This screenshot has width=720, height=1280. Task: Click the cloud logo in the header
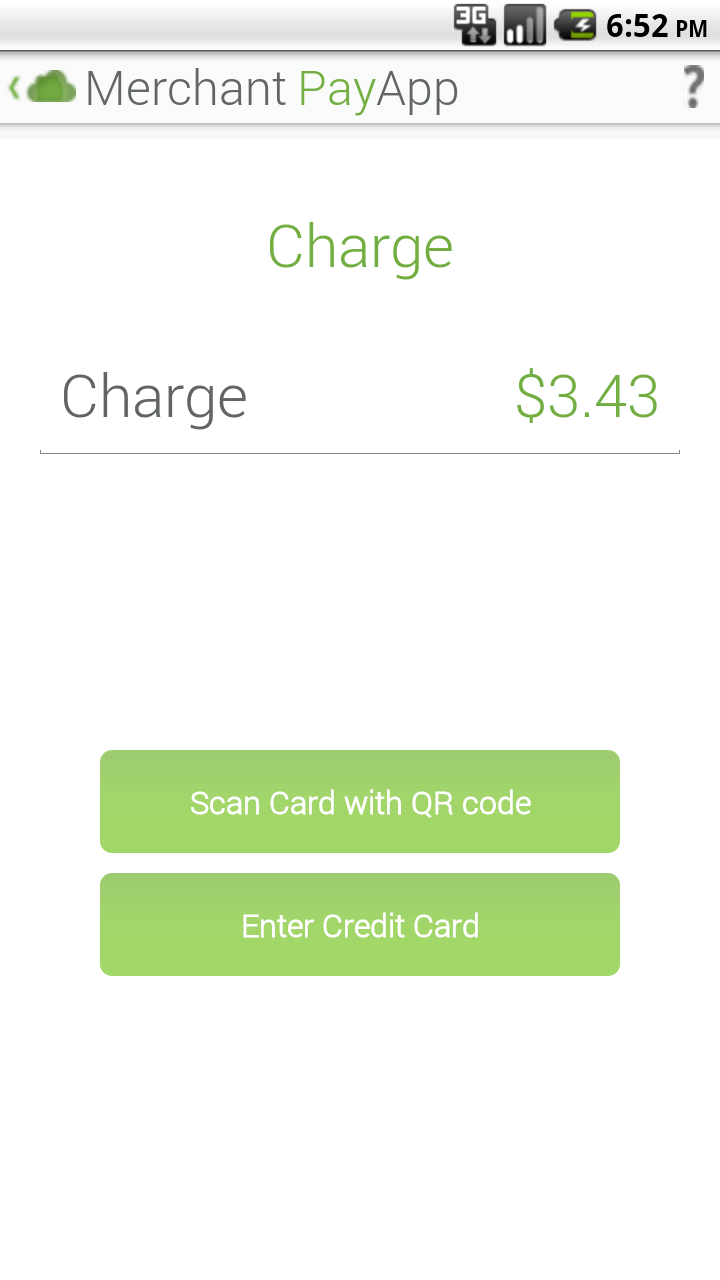pos(52,87)
